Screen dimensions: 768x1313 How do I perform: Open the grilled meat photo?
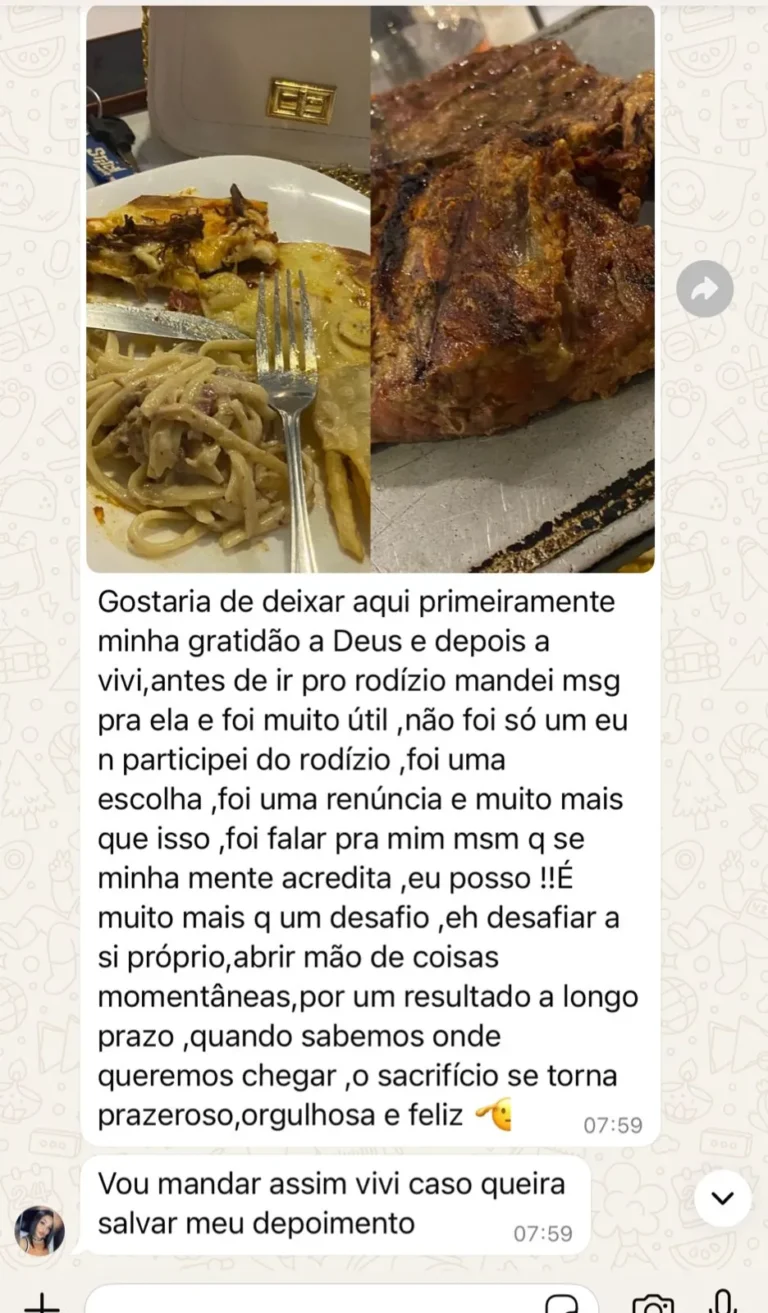tap(513, 290)
